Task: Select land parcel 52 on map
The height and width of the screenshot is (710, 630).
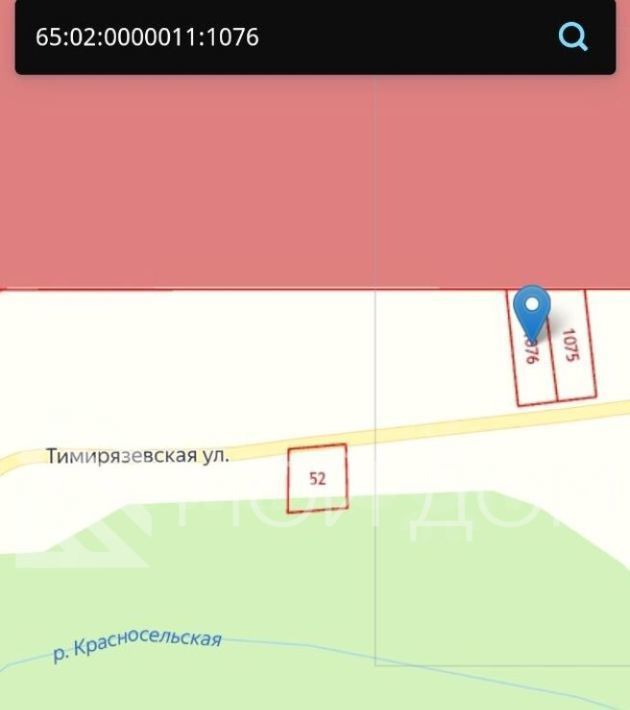Action: coord(317,478)
